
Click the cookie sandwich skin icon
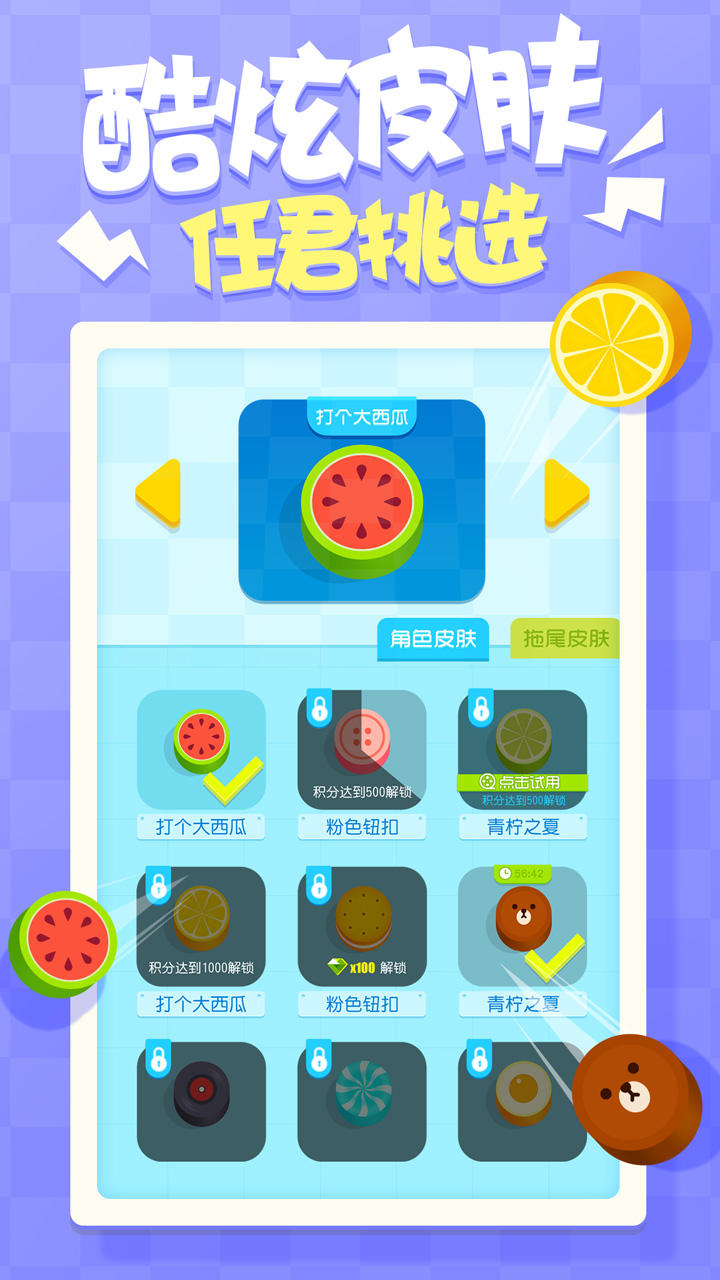(x=360, y=918)
